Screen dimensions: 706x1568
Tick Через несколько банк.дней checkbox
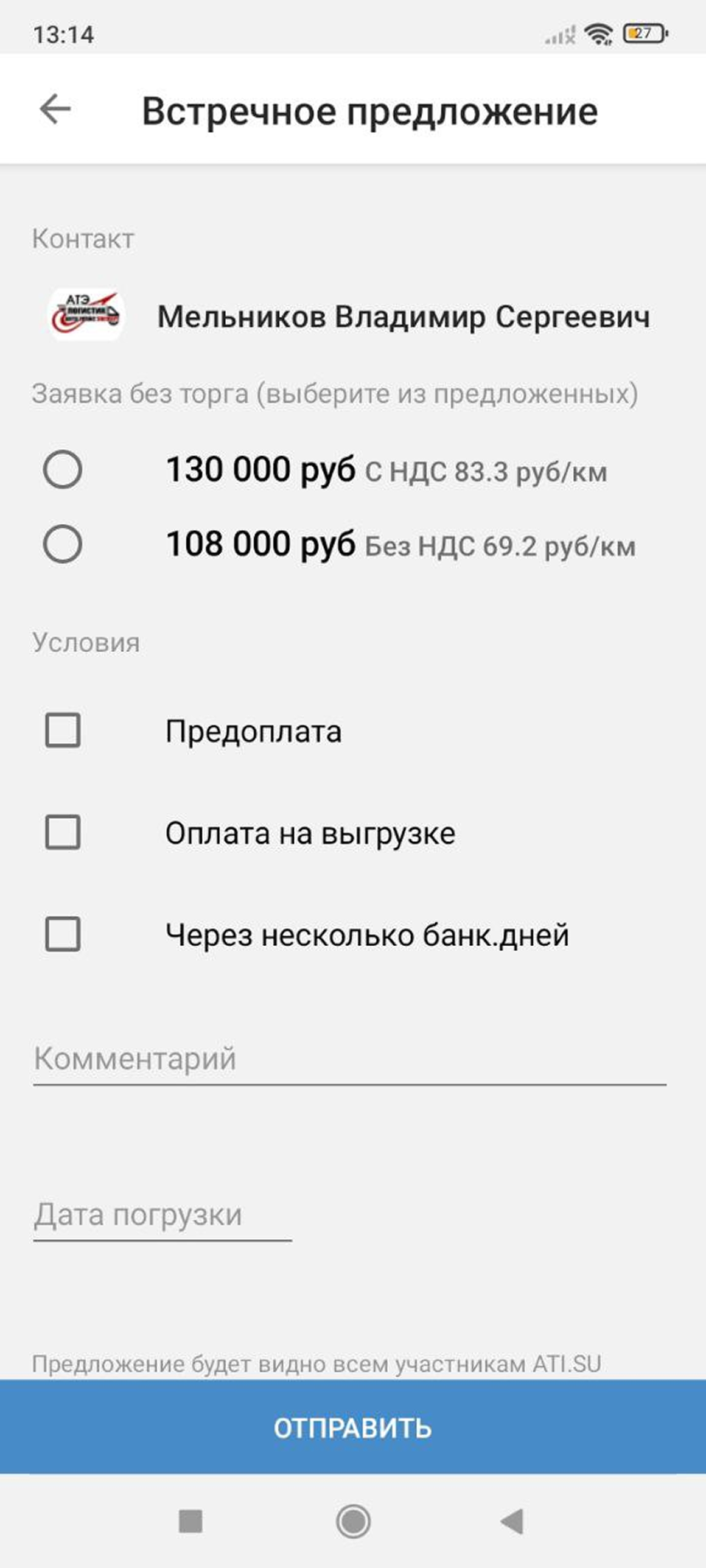click(62, 934)
